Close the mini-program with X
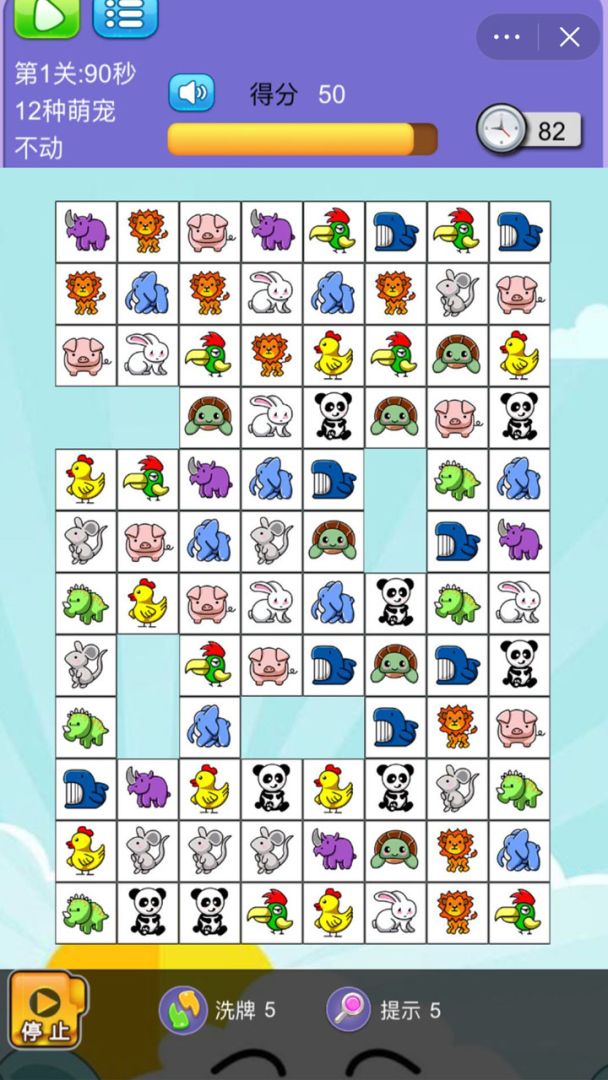The image size is (608, 1080). click(569, 38)
